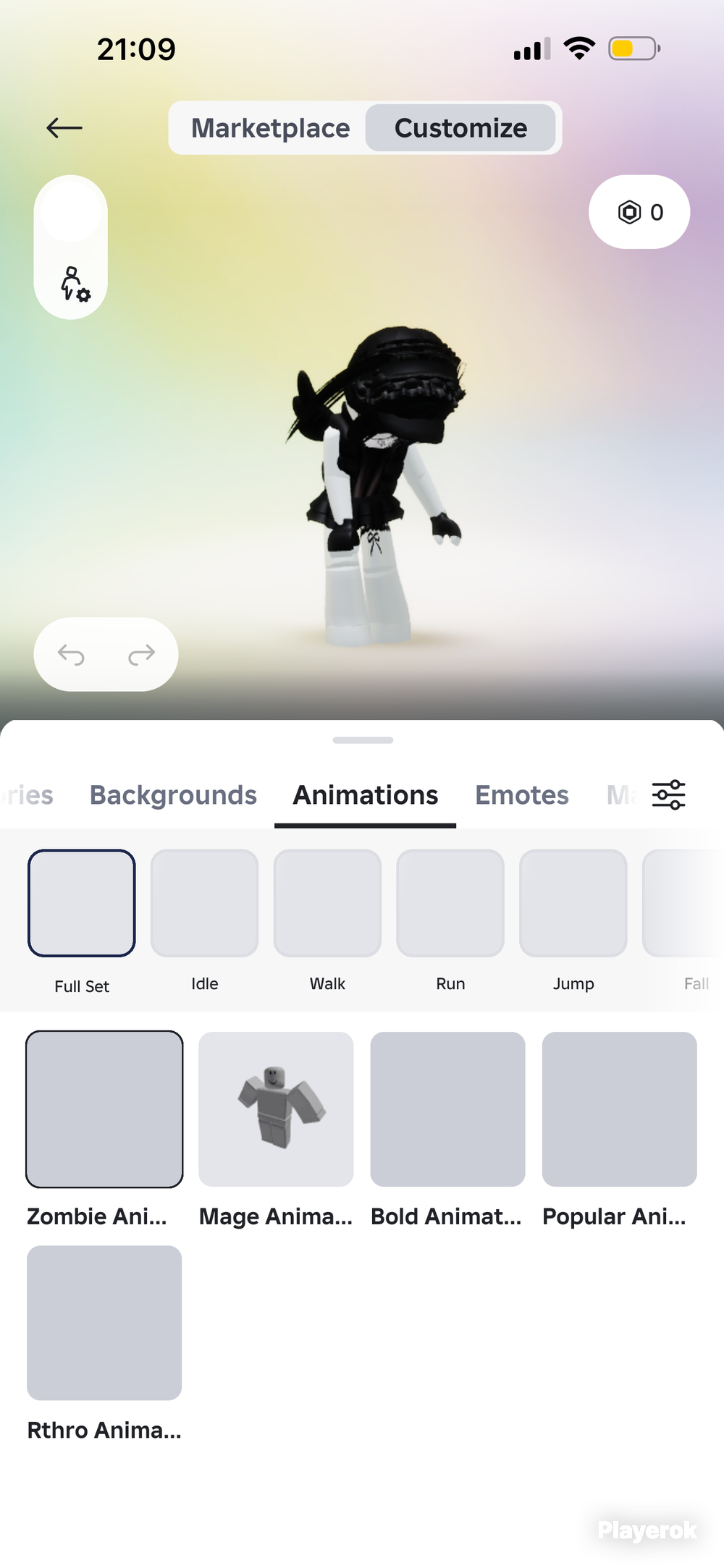Screen dimensions: 724x1568
Task: Switch to the Marketplace segment
Action: [x=270, y=128]
